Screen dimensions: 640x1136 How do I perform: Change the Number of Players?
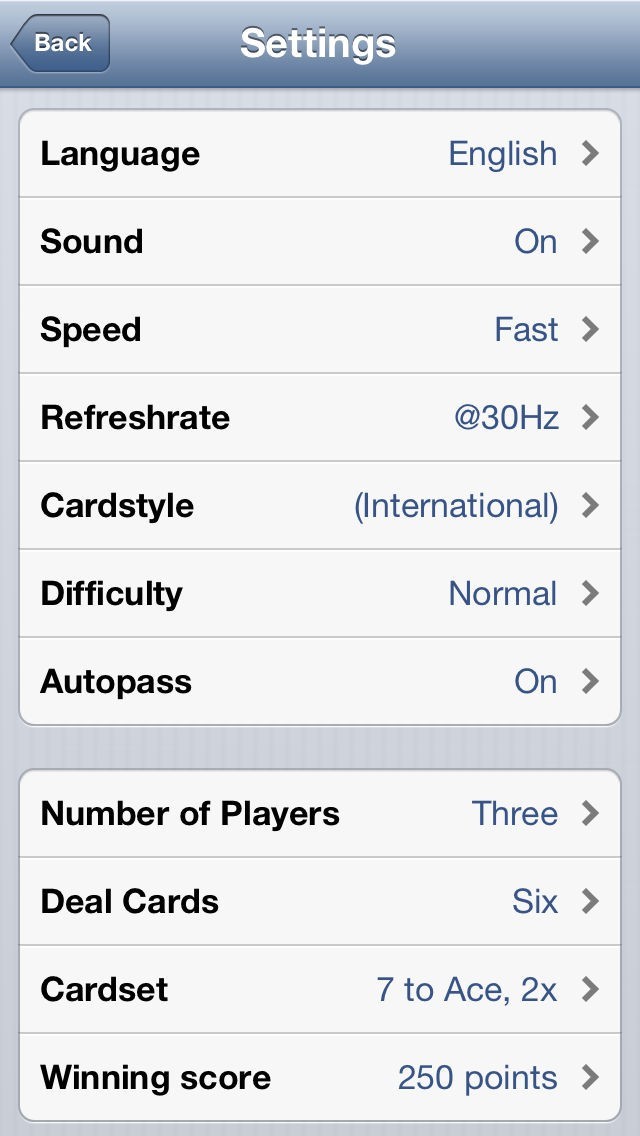(320, 814)
